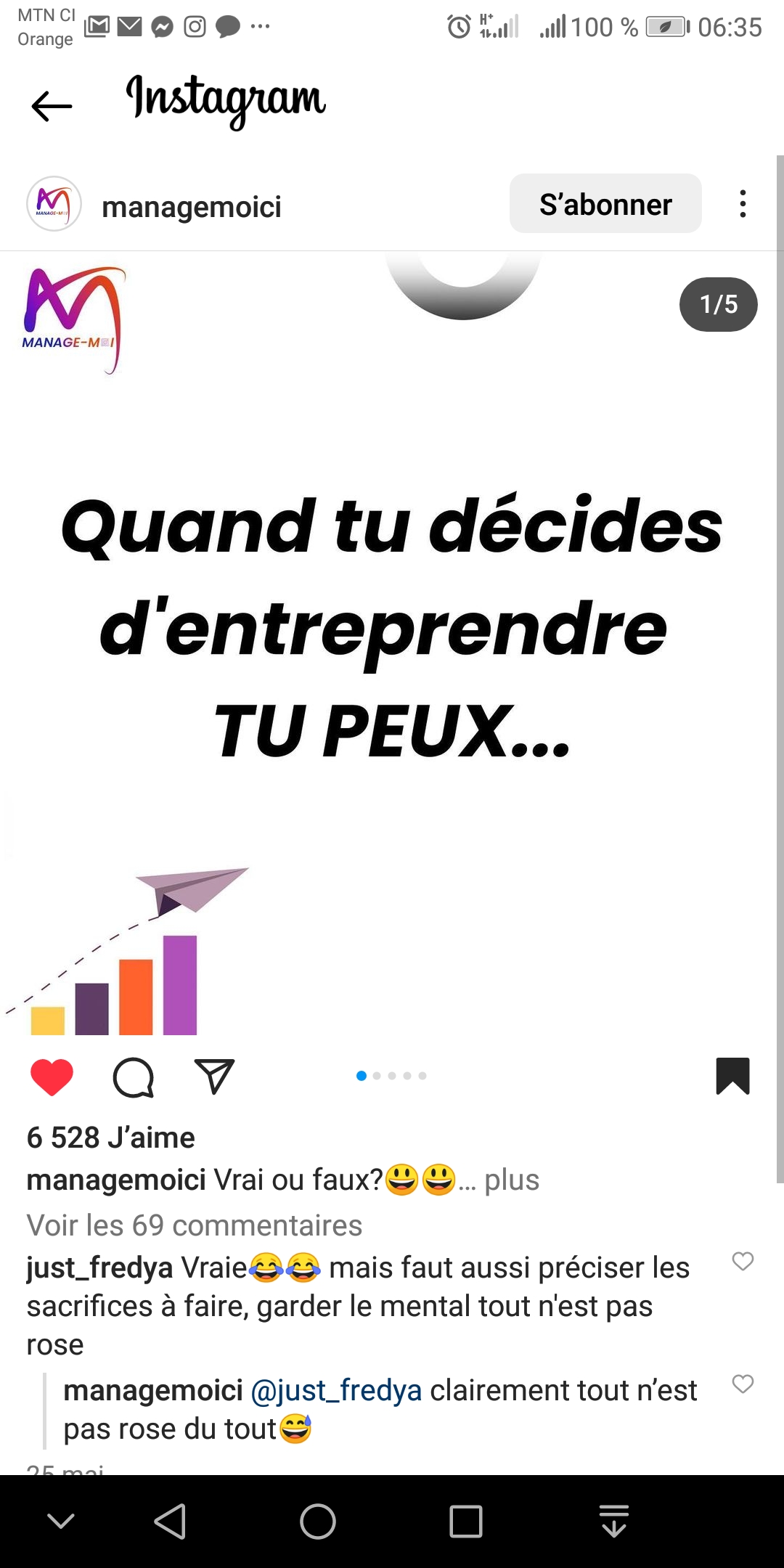Image resolution: width=784 pixels, height=1568 pixels.
Task: View the 6 528 J'aime list
Action: coord(111,1138)
